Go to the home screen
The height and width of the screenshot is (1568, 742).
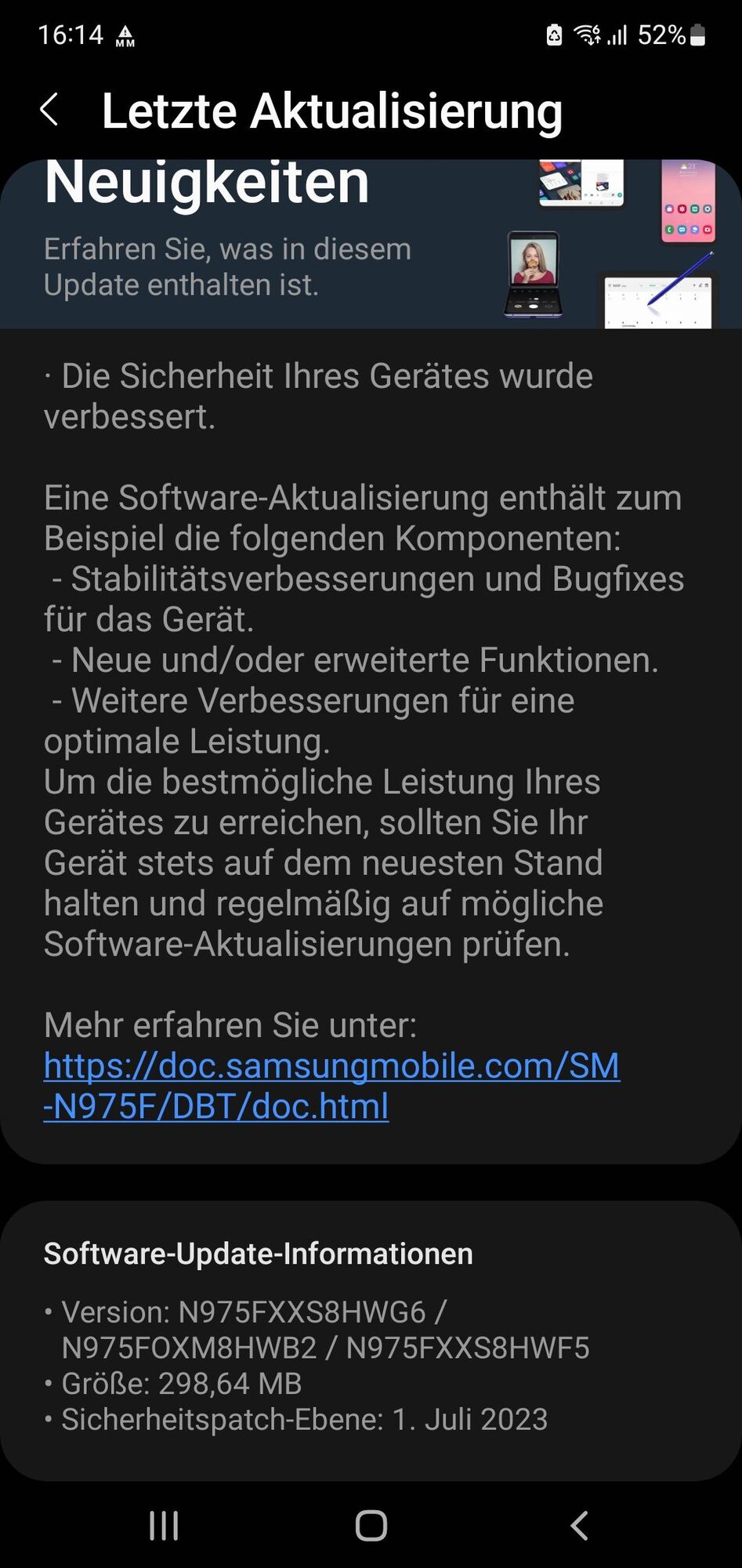pyautogui.click(x=371, y=1526)
